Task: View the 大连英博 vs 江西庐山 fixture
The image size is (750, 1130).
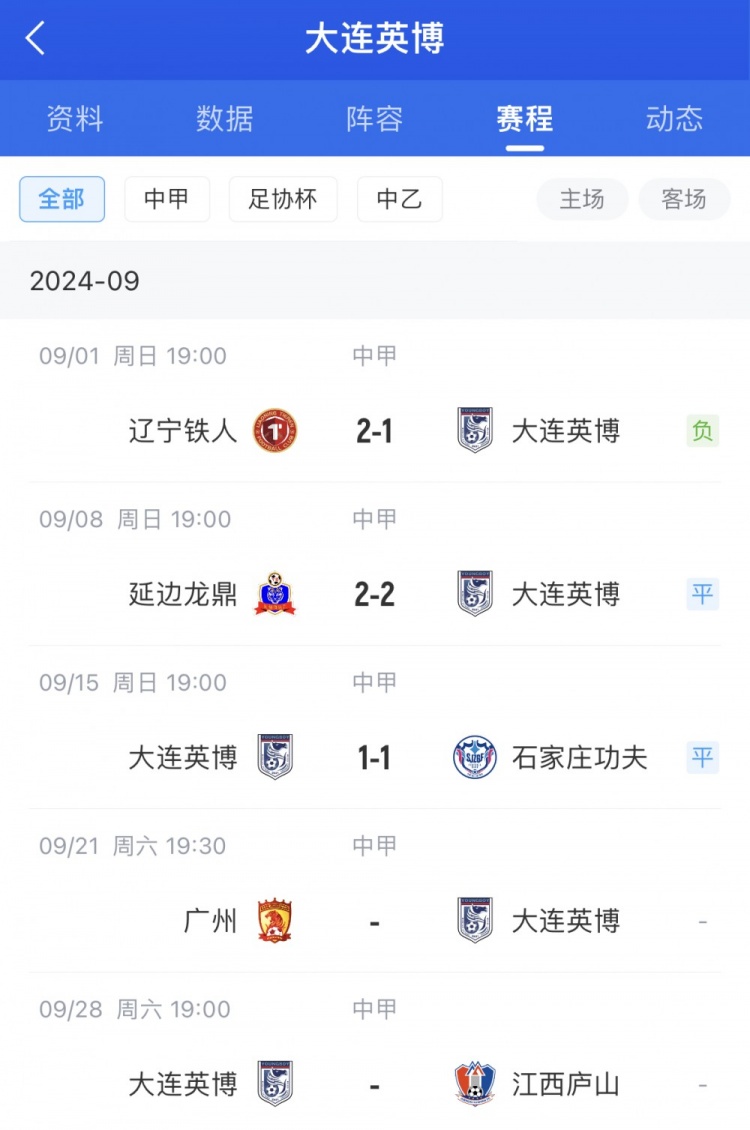Action: pyautogui.click(x=375, y=1084)
